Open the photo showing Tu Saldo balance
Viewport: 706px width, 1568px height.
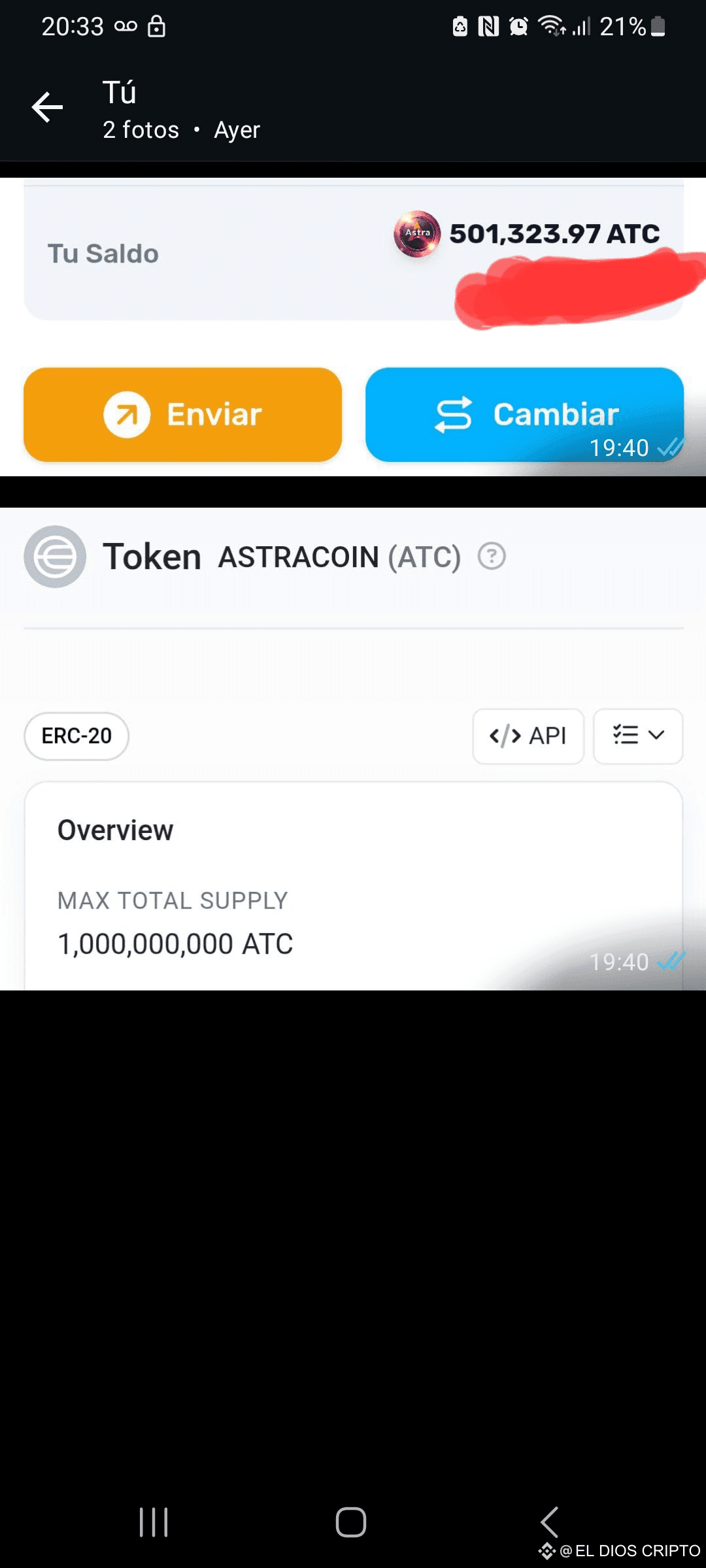pyautogui.click(x=353, y=327)
